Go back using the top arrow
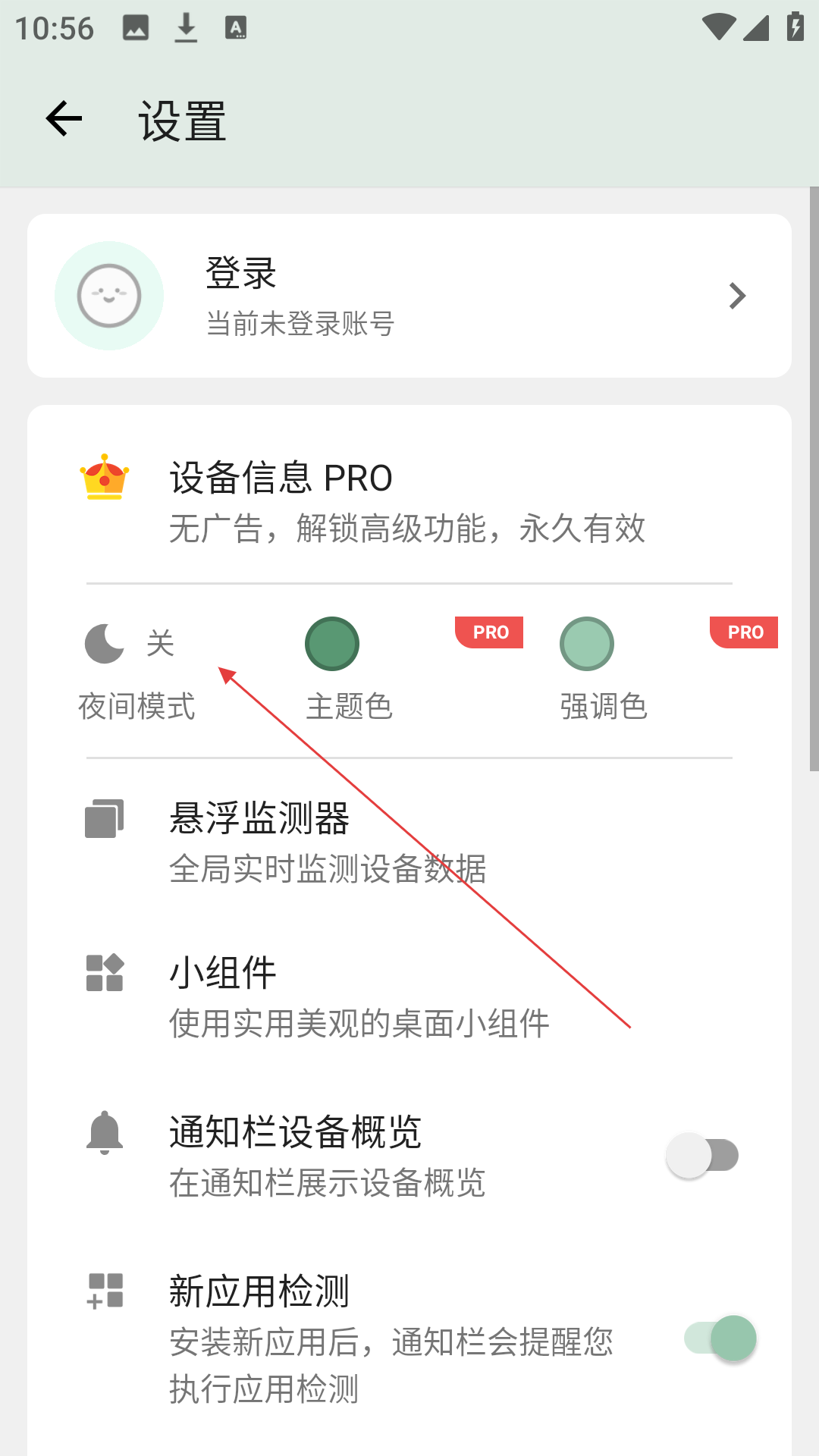Image resolution: width=819 pixels, height=1456 pixels. coord(64,119)
